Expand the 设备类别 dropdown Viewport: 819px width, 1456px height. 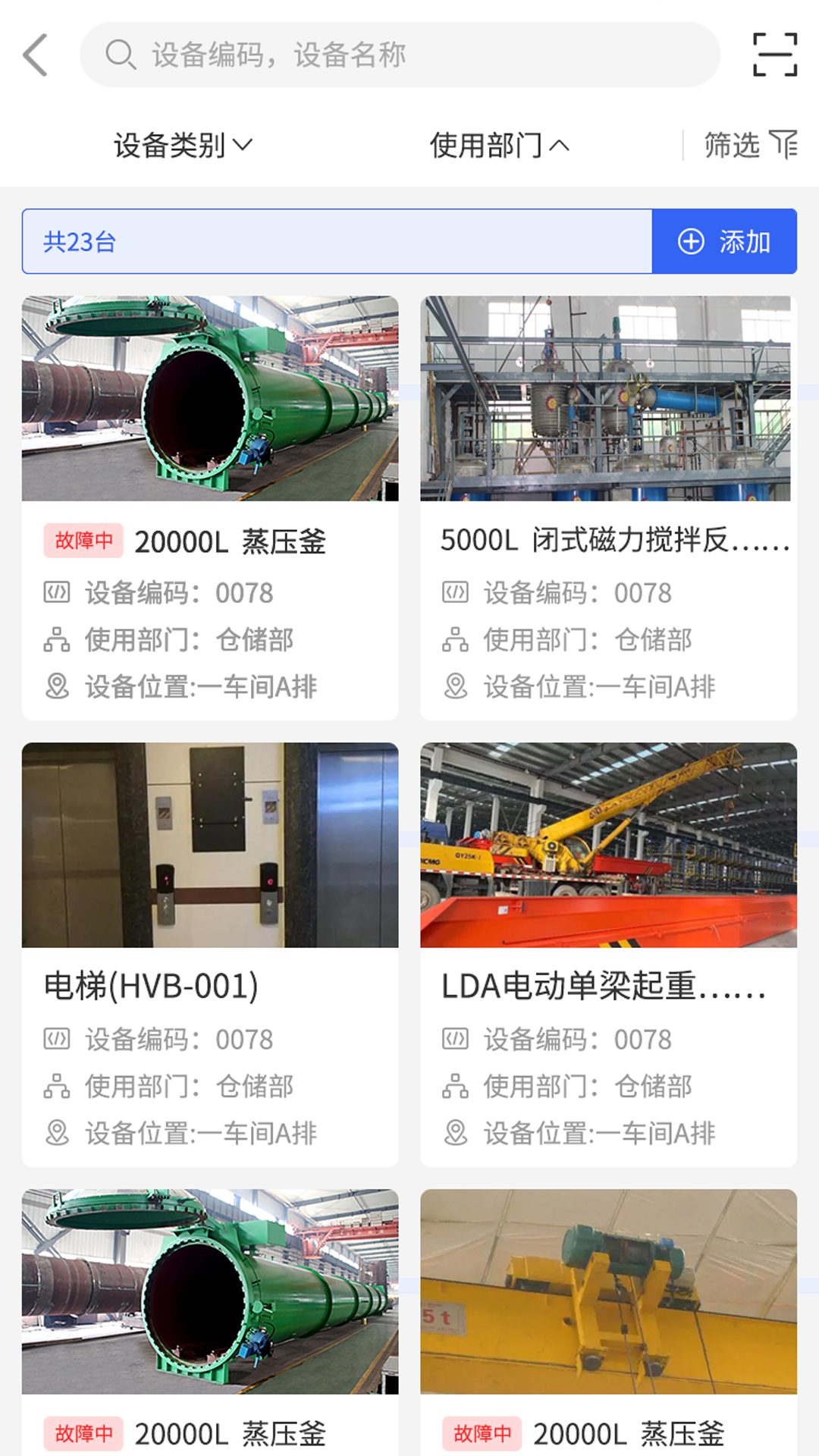183,145
